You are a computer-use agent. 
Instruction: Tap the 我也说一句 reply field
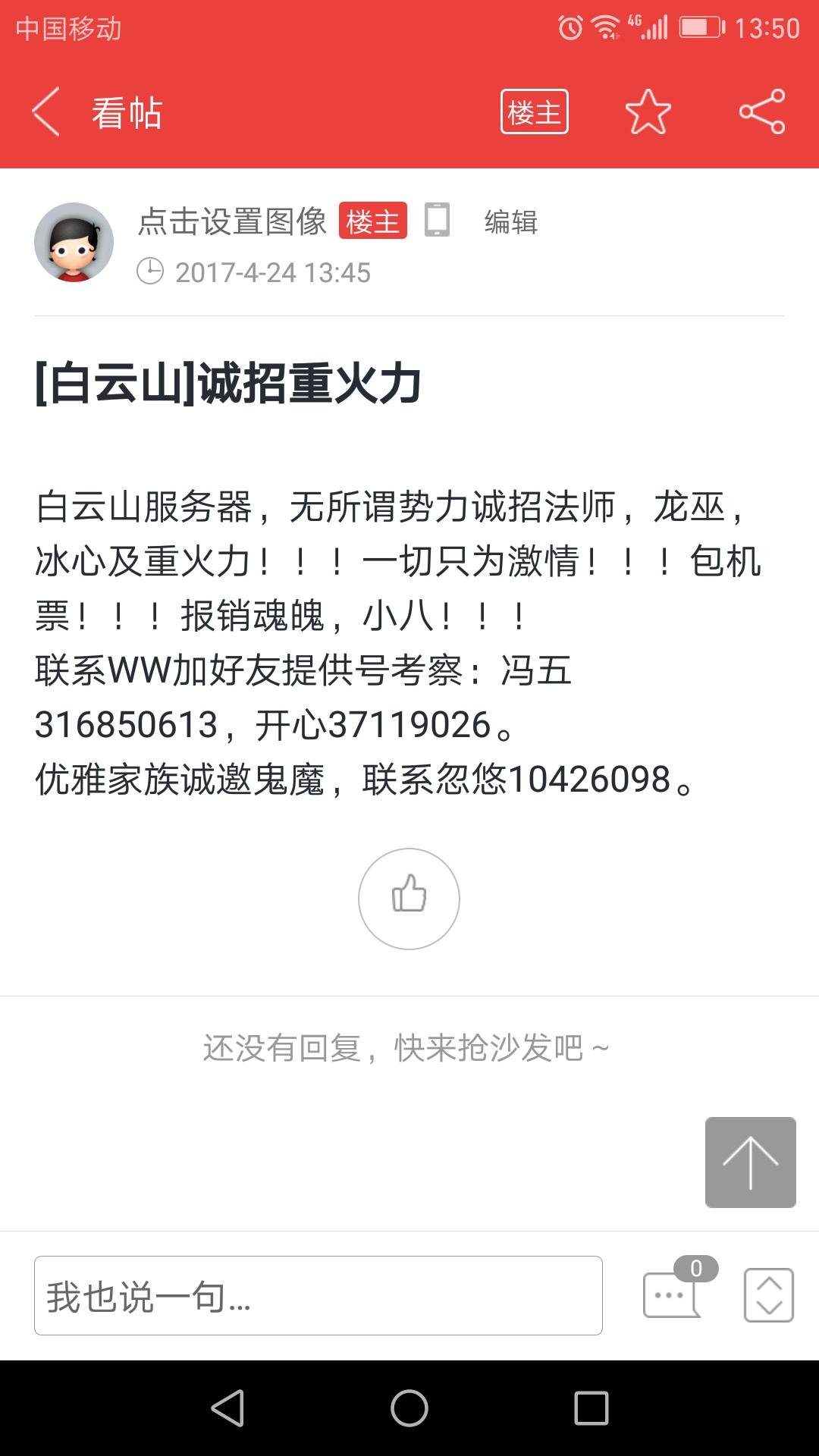[x=318, y=1295]
